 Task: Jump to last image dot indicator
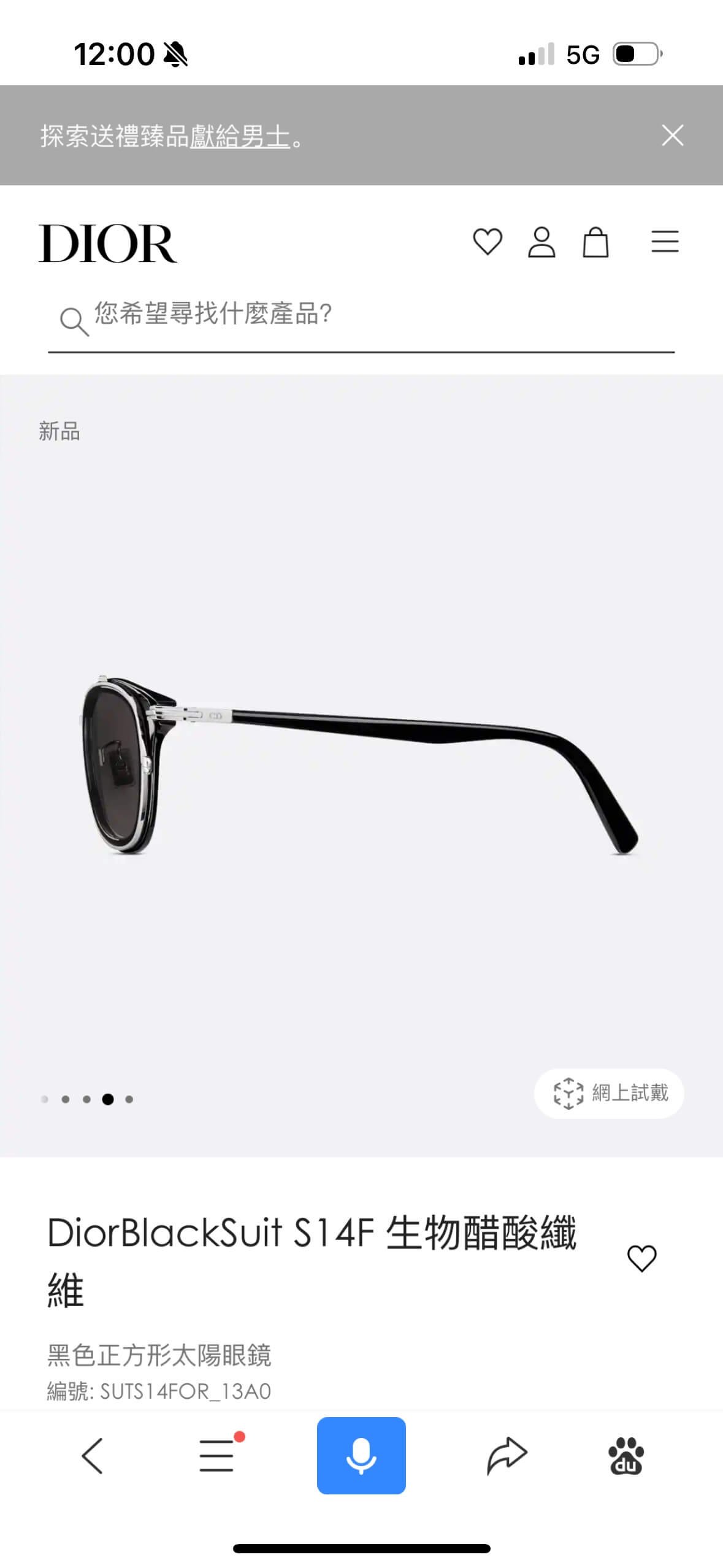(129, 1099)
